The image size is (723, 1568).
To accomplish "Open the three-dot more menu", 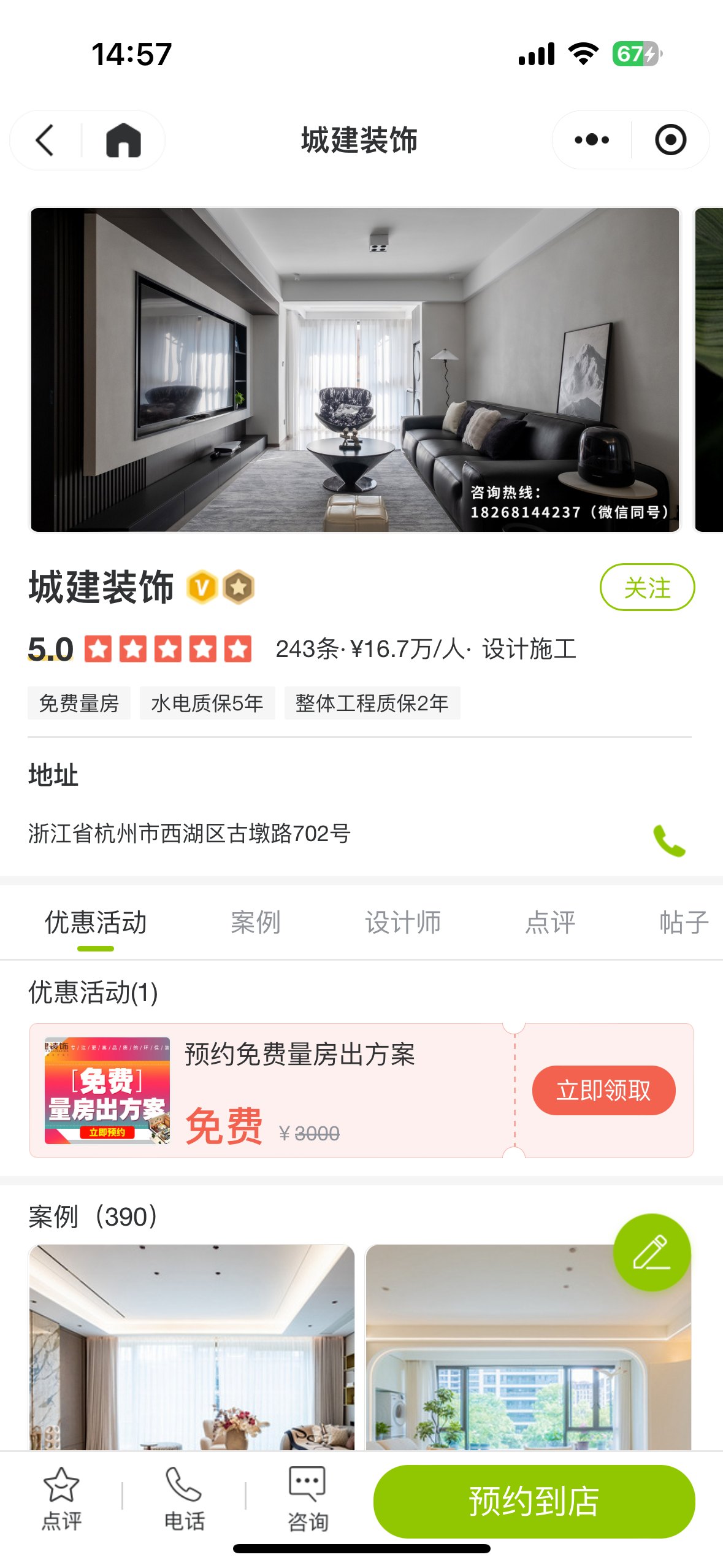I will [592, 140].
